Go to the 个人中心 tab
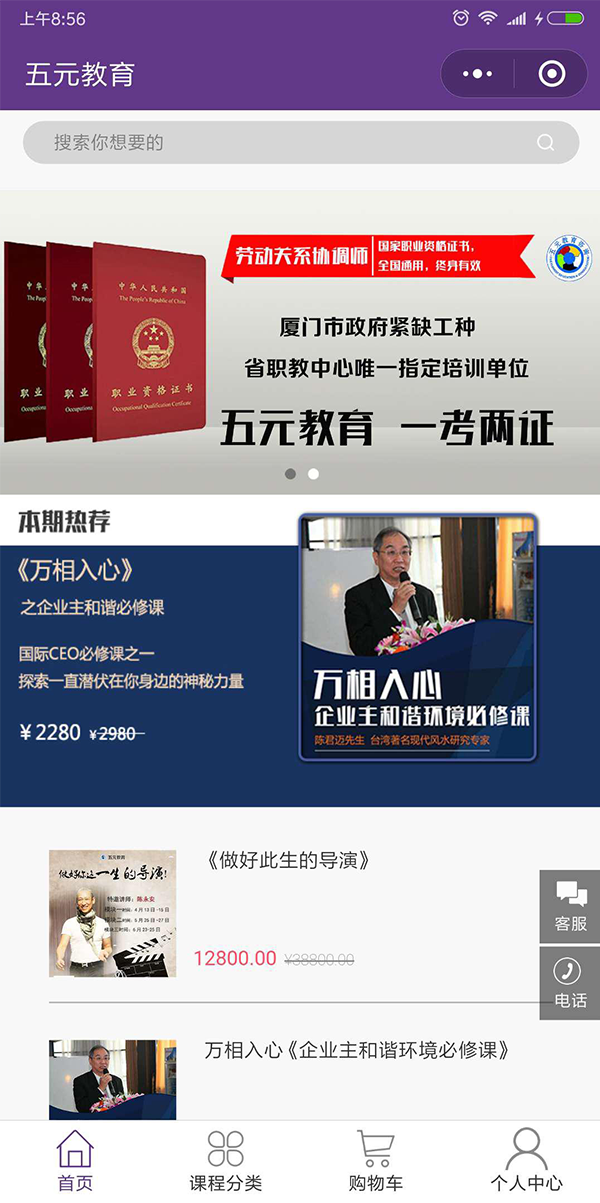600x1203 pixels. click(525, 1160)
